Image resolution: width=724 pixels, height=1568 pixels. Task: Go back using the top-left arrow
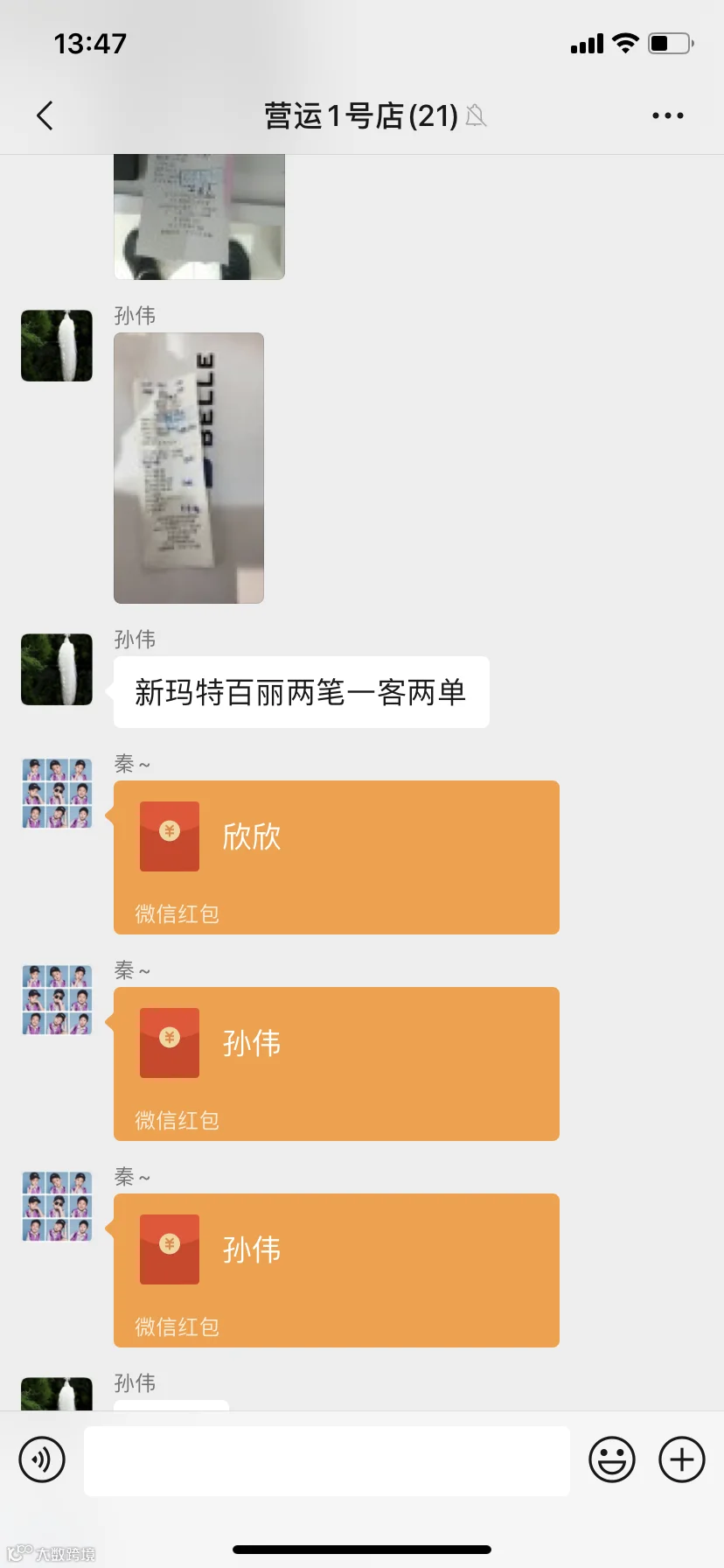(45, 115)
